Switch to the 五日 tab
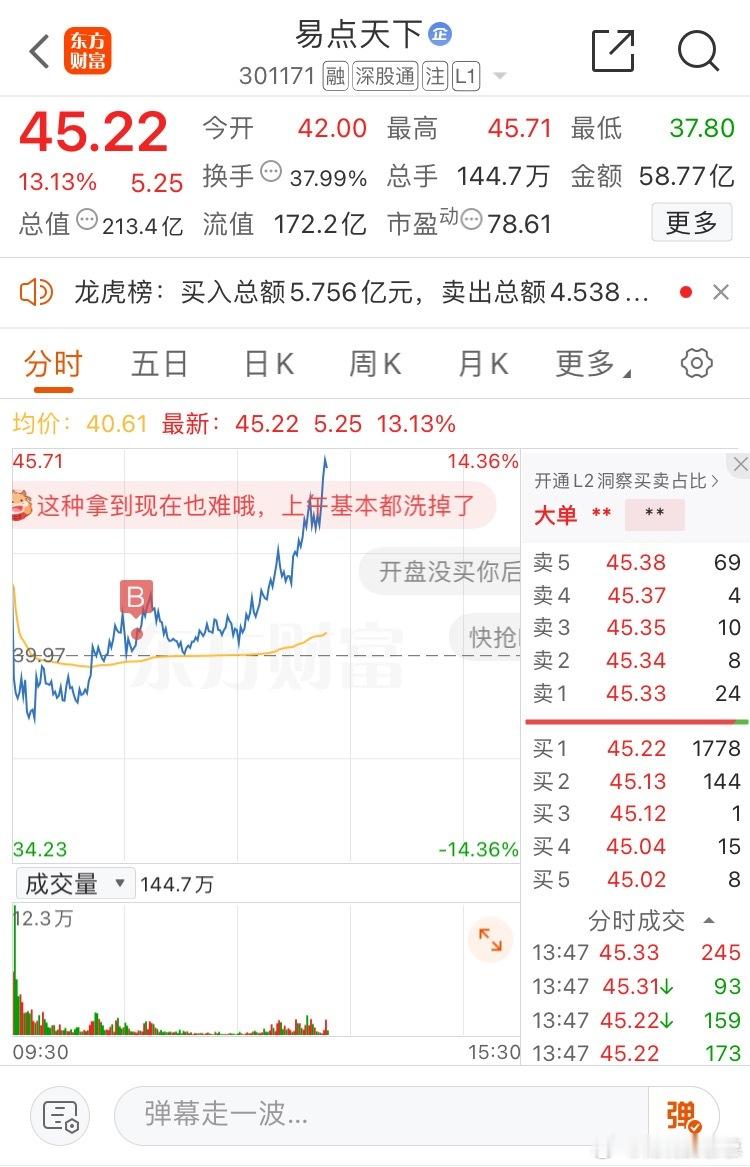This screenshot has height=1167, width=750. coord(159,364)
